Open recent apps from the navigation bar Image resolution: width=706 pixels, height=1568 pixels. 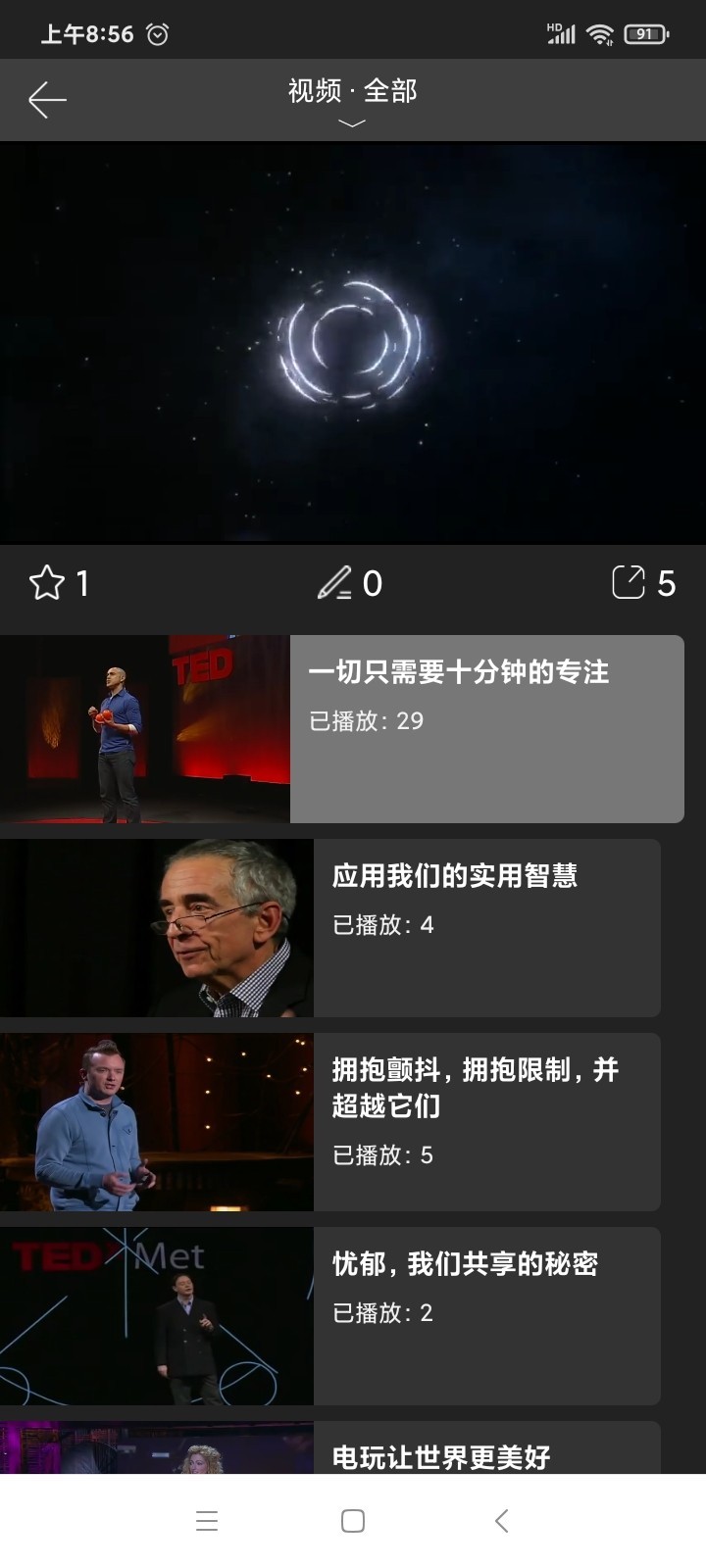point(206,1521)
